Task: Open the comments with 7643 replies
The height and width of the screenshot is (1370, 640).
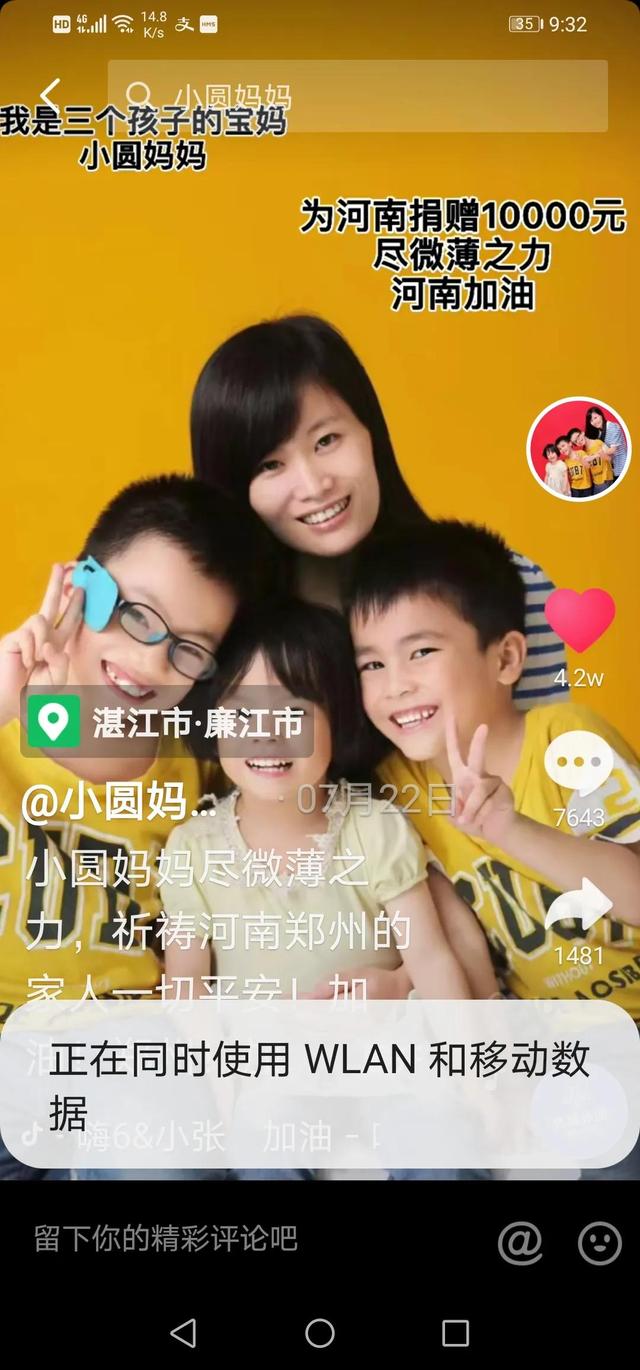Action: point(579,765)
